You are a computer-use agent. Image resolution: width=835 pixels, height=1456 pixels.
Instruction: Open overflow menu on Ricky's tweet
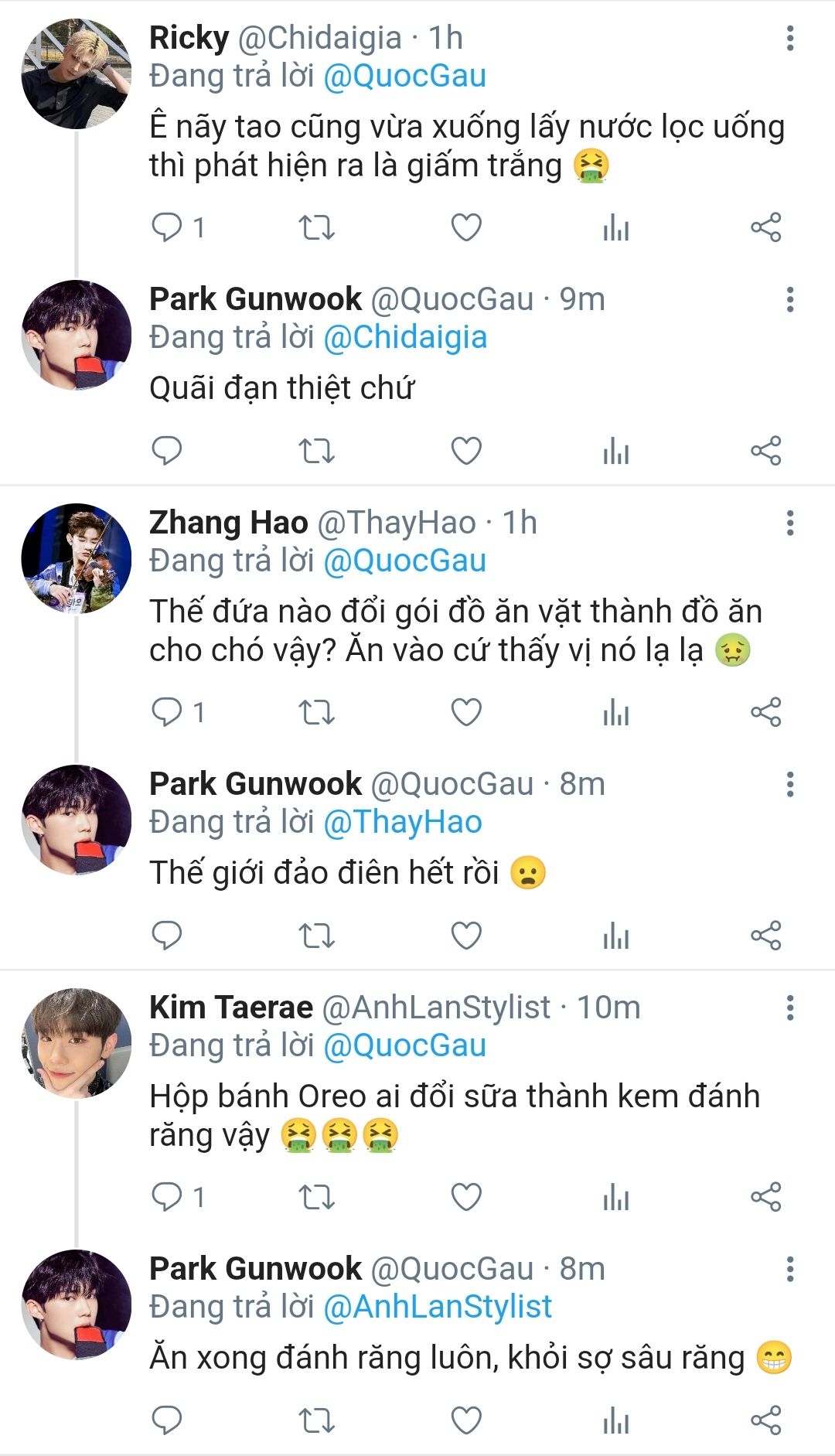click(789, 38)
